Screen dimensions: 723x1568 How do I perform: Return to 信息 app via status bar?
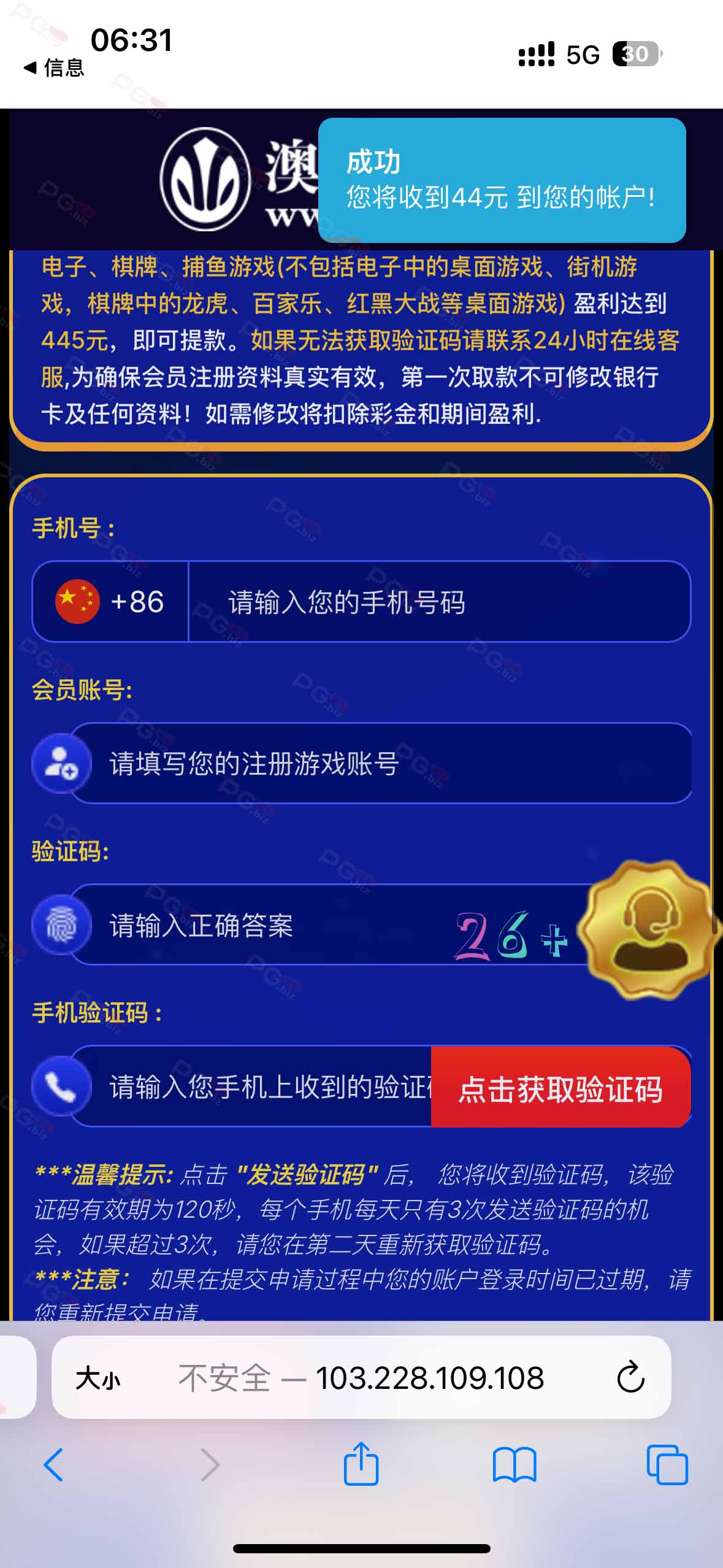[x=54, y=67]
